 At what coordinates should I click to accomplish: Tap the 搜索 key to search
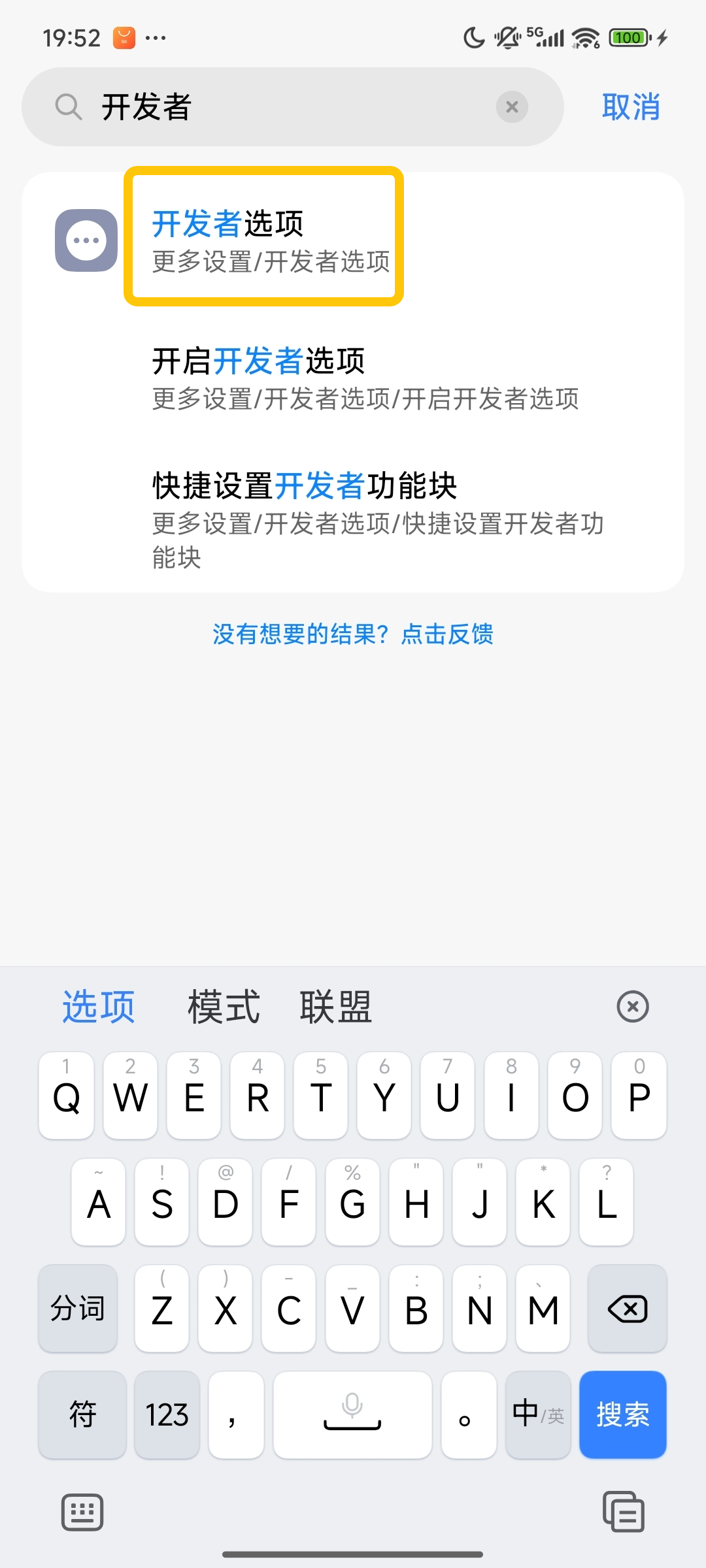coord(622,1415)
